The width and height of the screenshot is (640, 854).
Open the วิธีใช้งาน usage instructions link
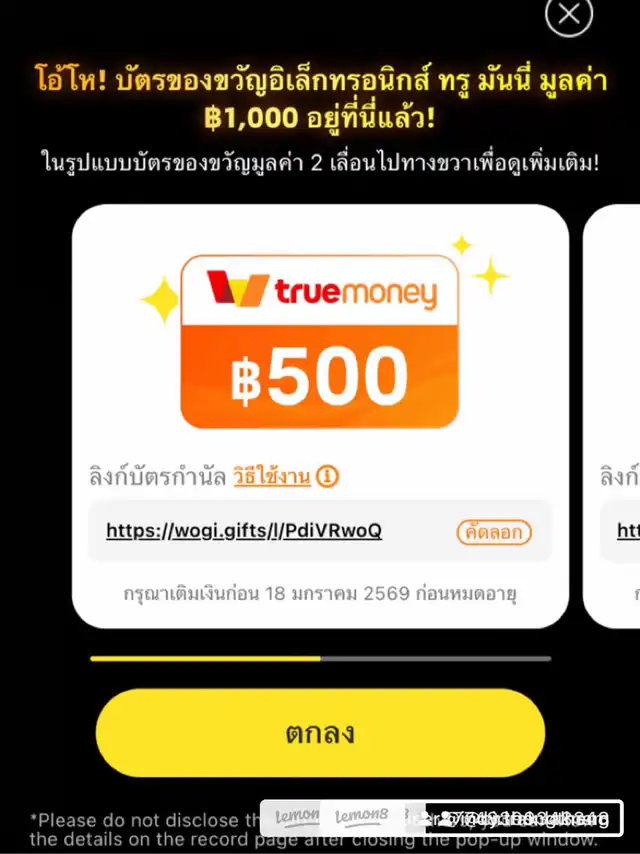272,477
